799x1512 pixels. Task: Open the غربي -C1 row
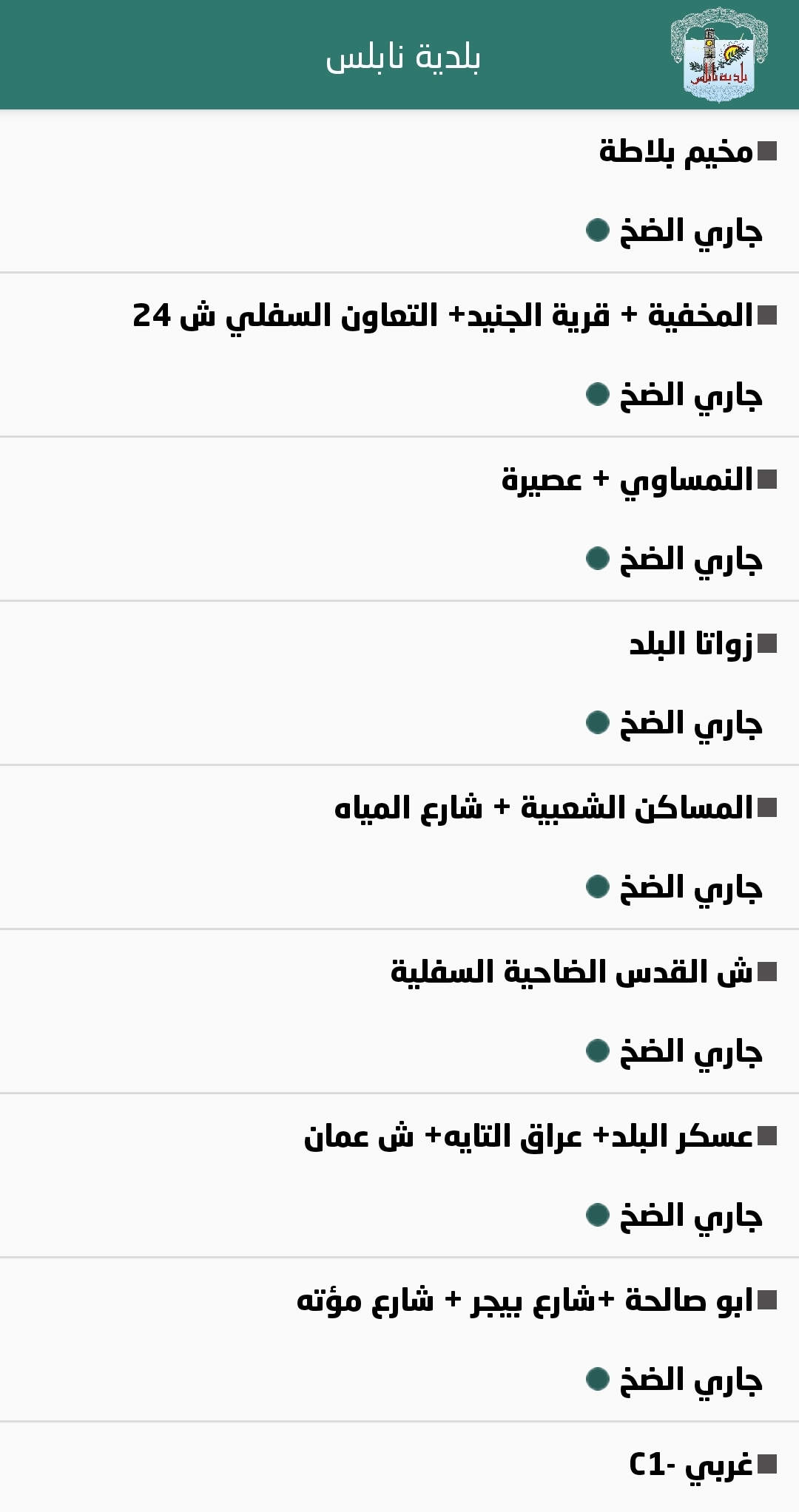690,1465
